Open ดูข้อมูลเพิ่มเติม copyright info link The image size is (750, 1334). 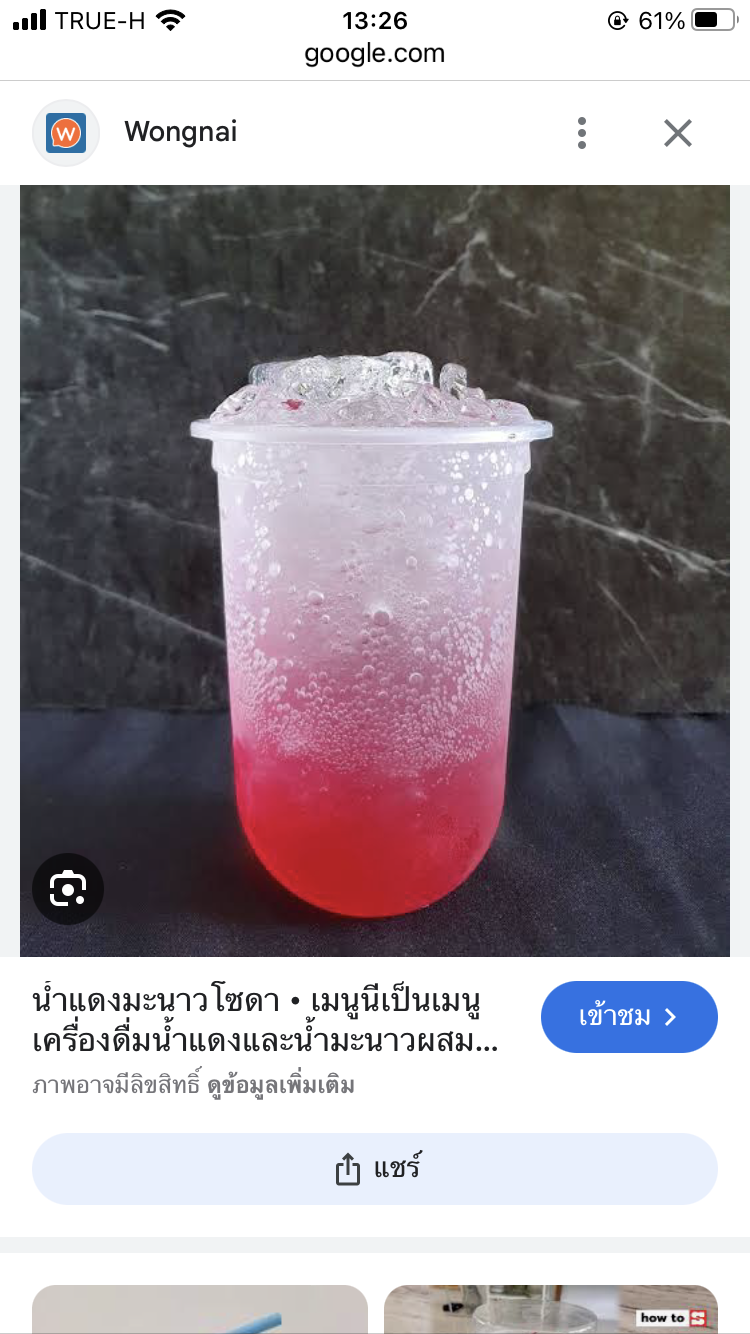tap(281, 1085)
